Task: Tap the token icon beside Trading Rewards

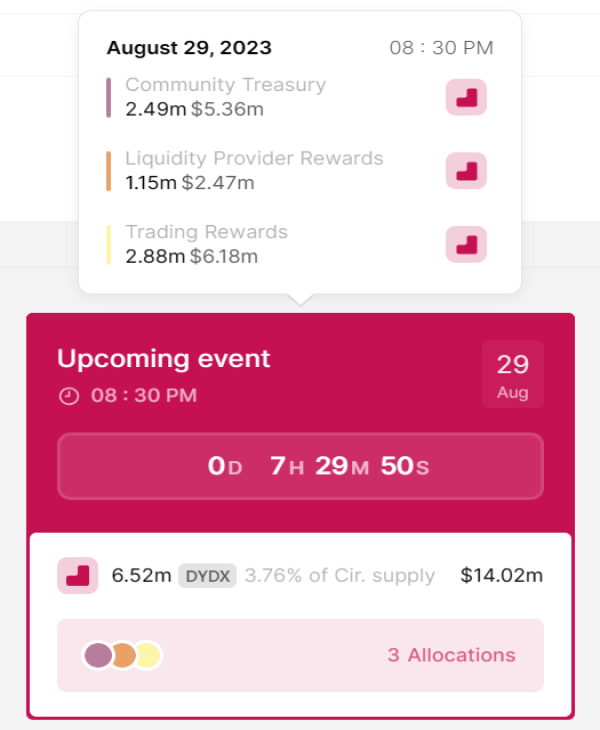Action: (x=466, y=245)
